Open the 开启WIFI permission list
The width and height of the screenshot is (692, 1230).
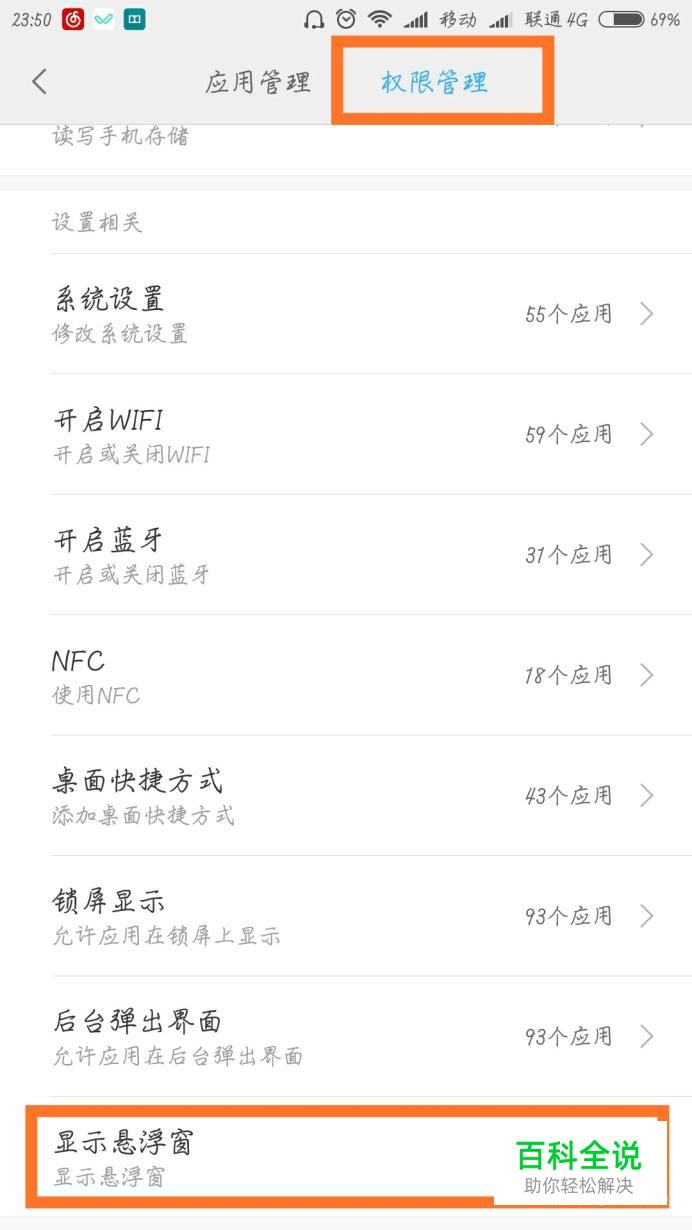[346, 434]
